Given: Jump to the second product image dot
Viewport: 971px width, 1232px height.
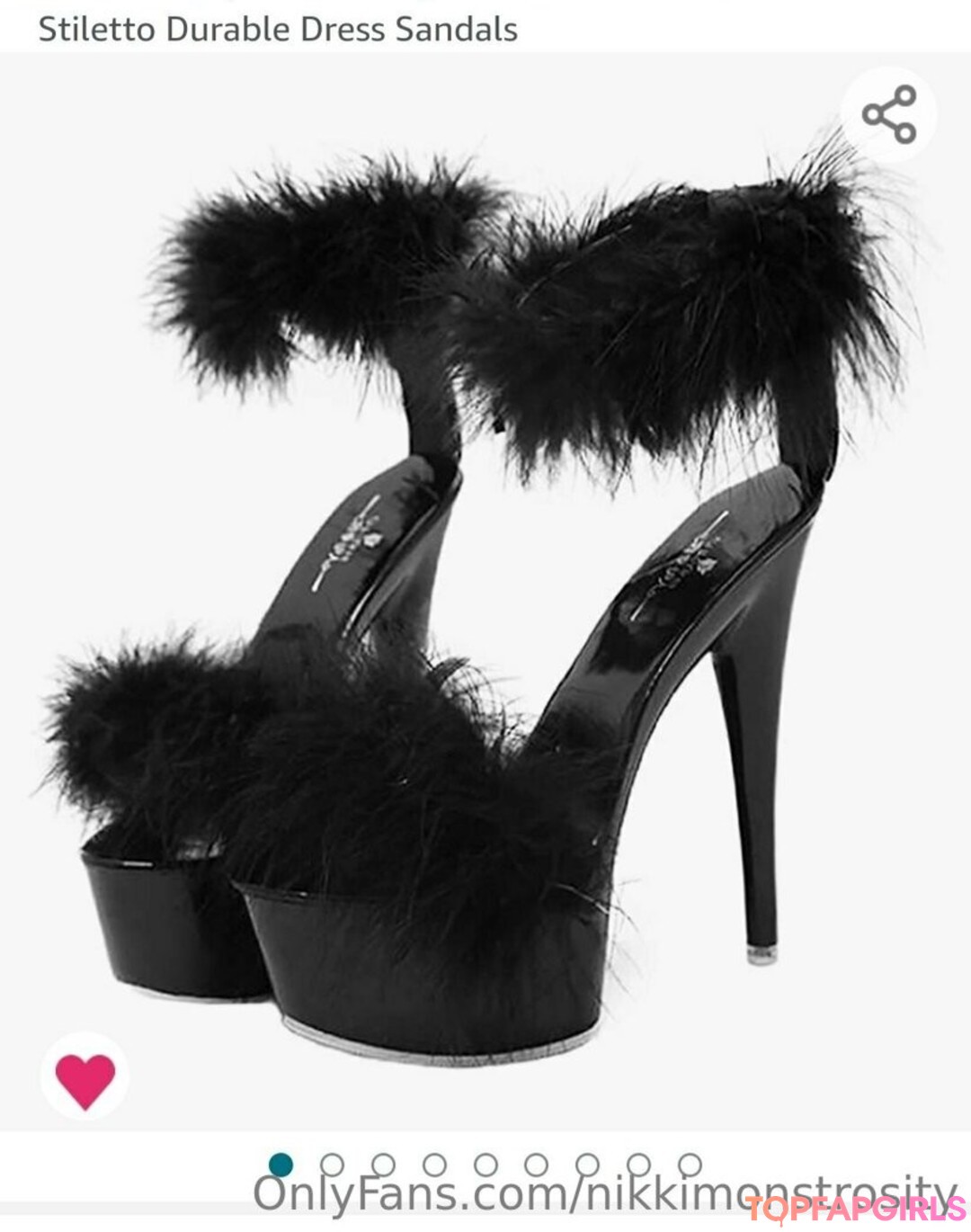Looking at the screenshot, I should pyautogui.click(x=332, y=1165).
